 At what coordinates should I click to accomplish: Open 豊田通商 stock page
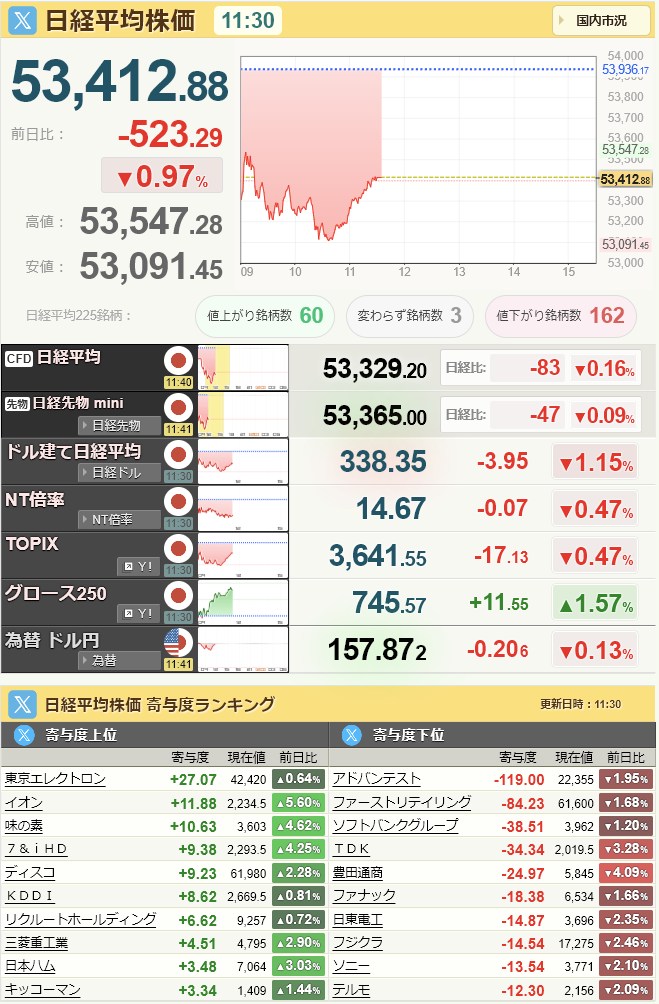[357, 872]
